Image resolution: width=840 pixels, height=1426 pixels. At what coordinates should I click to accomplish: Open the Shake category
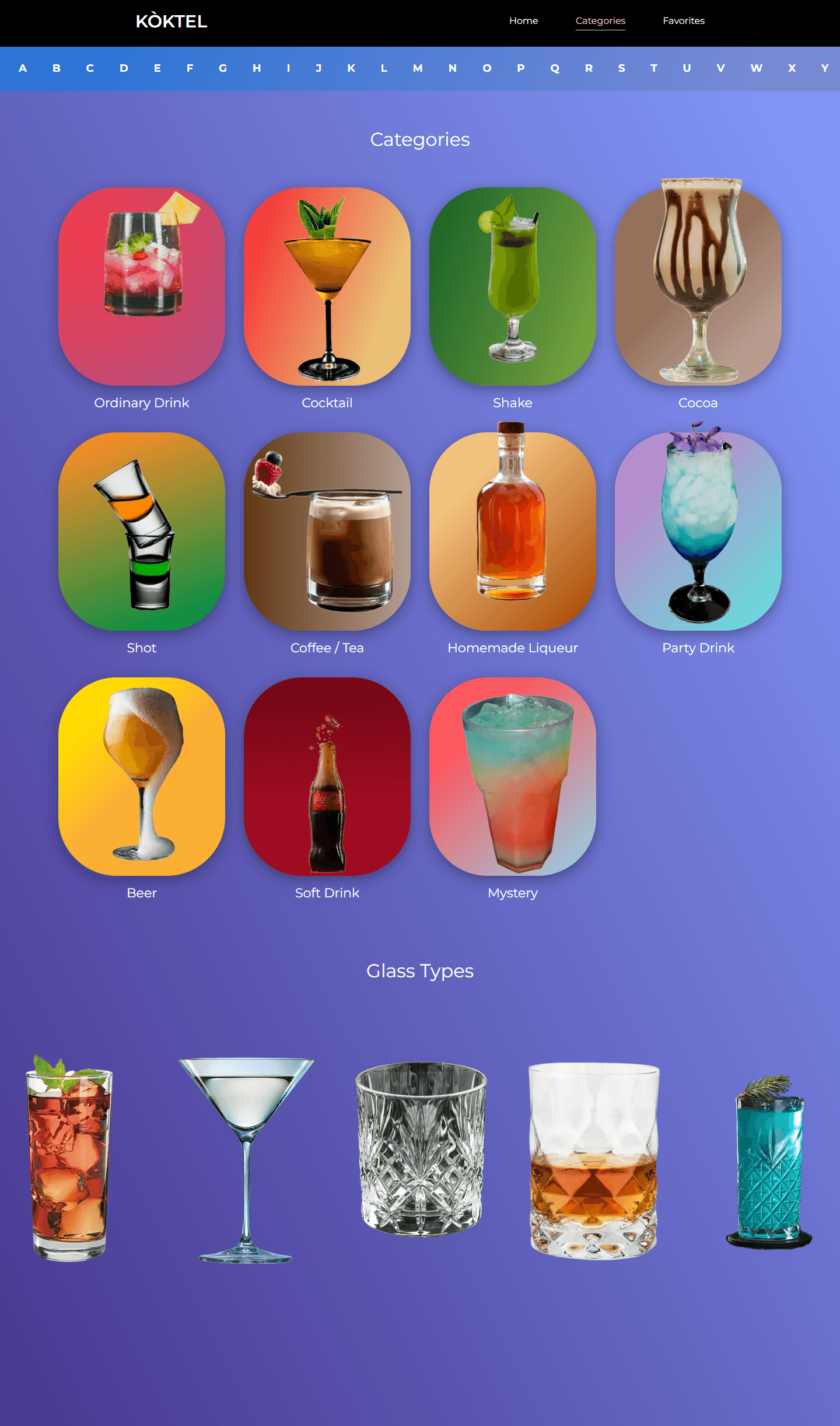(512, 286)
